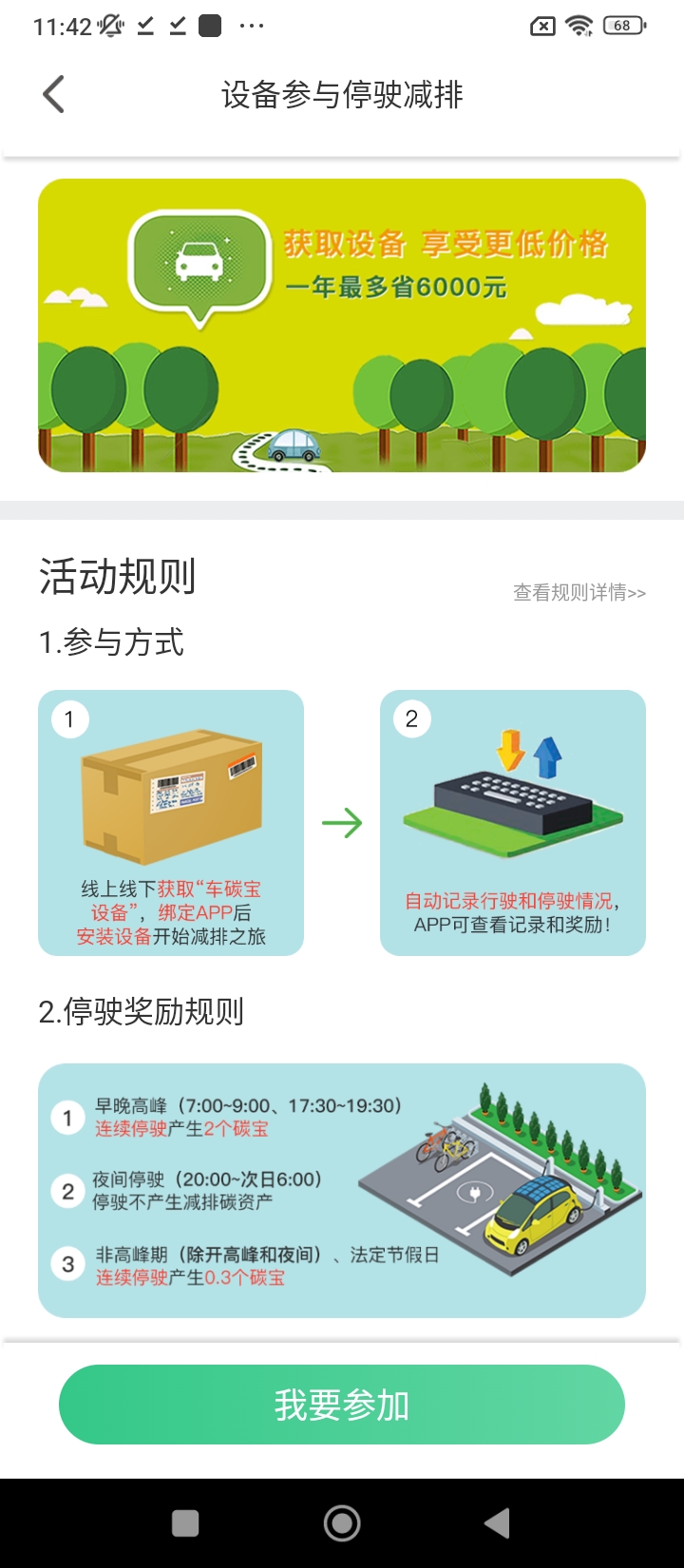
Task: Open the 获取设备 promotional banner
Action: (x=342, y=325)
